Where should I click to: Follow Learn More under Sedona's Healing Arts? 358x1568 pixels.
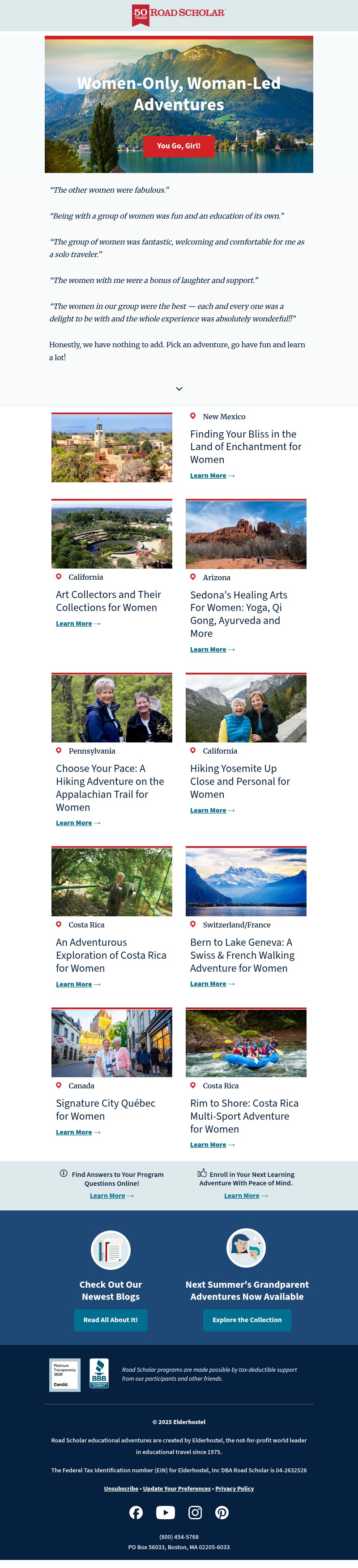tap(208, 650)
